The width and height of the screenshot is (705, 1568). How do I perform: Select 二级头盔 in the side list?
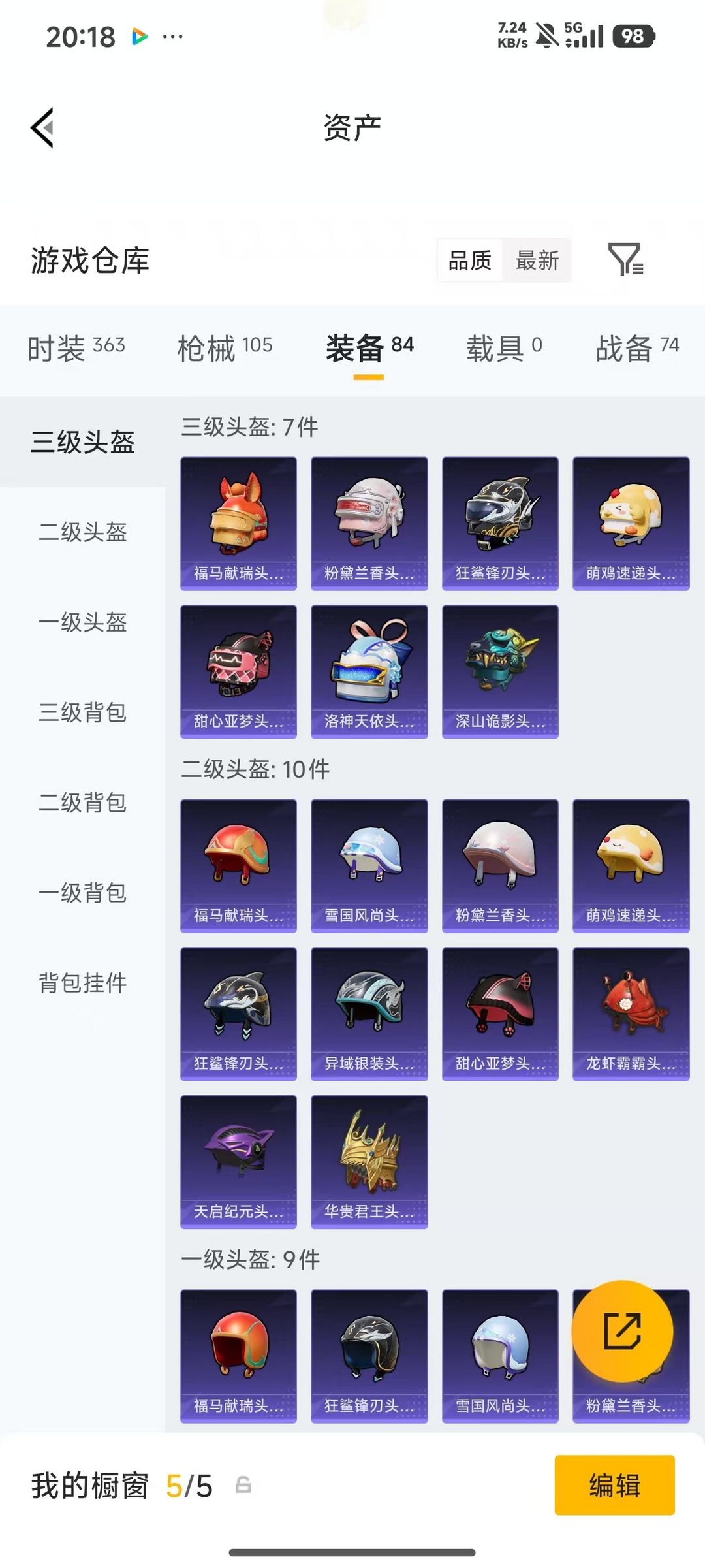[x=82, y=532]
